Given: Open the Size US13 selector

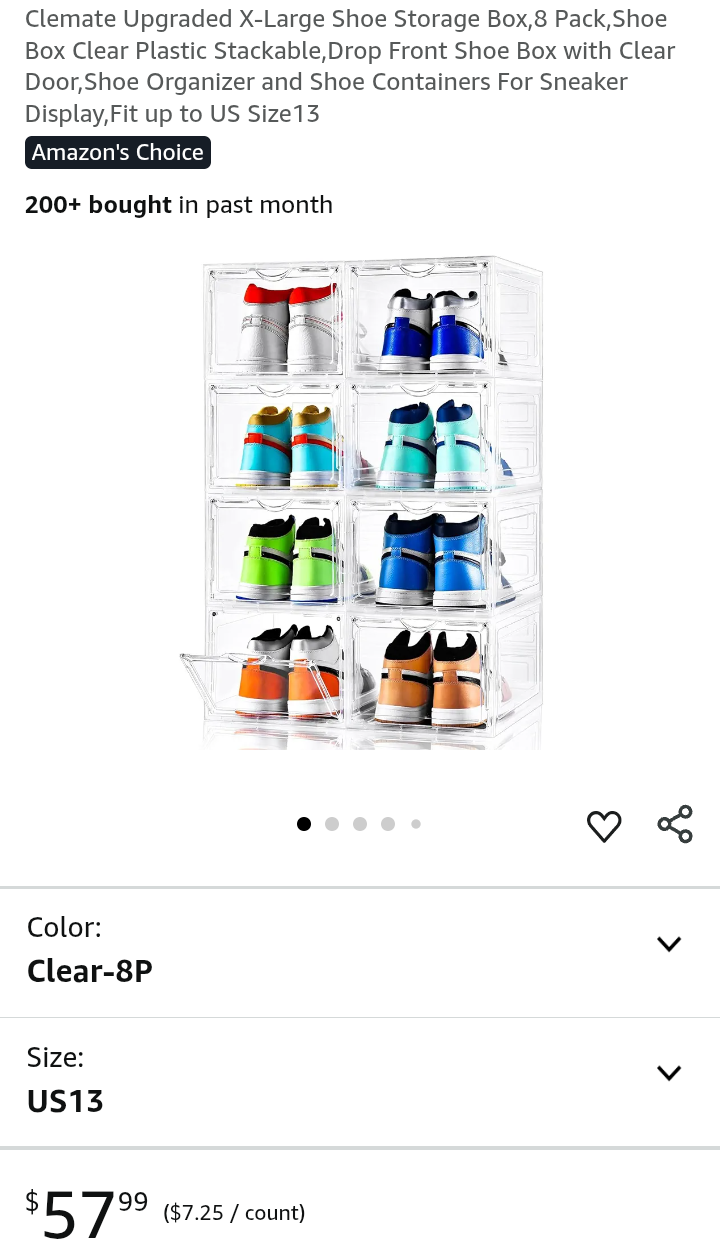Looking at the screenshot, I should (x=668, y=1073).
